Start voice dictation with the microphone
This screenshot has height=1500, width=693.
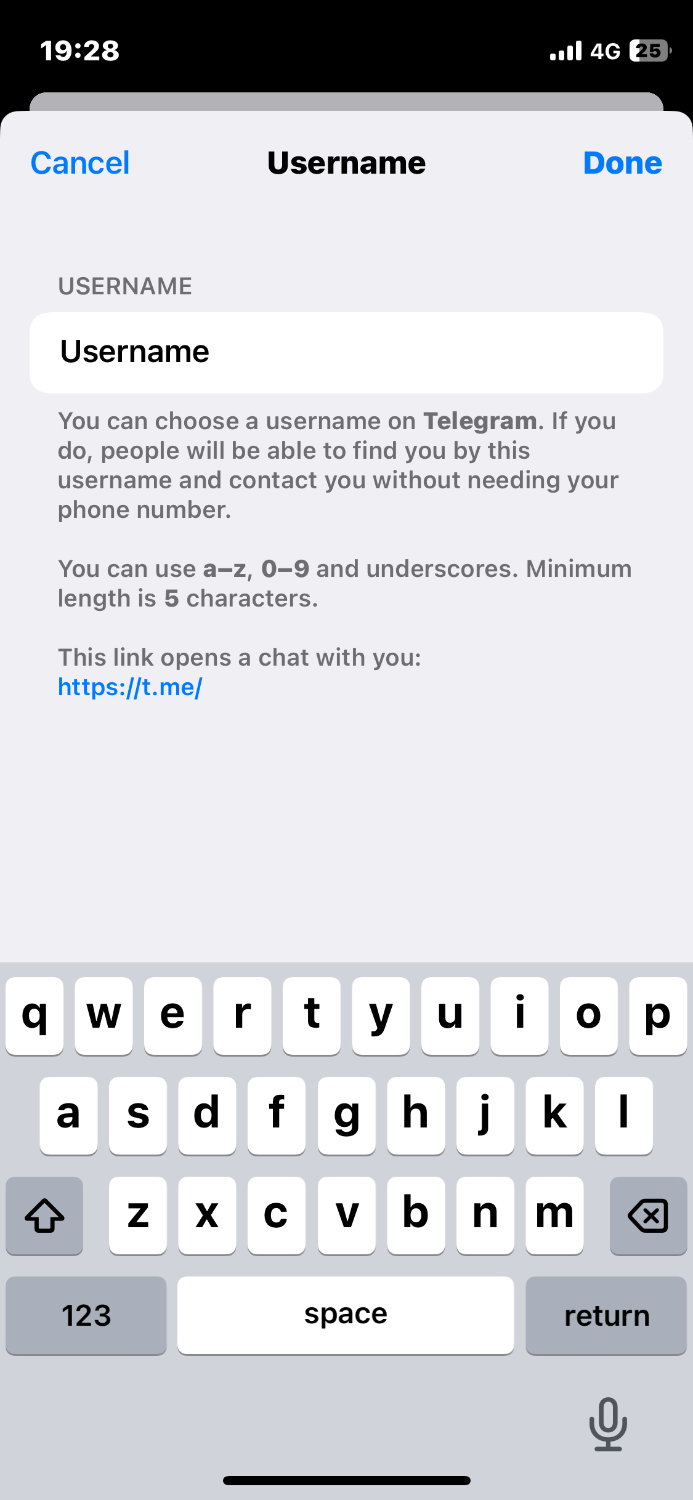click(x=607, y=1424)
